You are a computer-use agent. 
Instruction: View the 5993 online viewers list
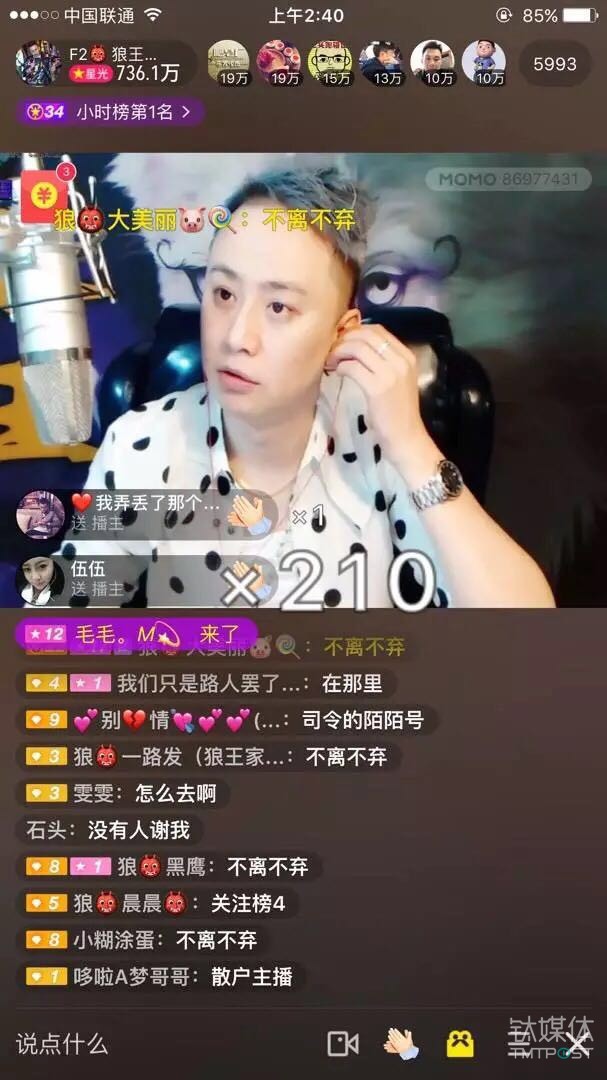coord(554,64)
